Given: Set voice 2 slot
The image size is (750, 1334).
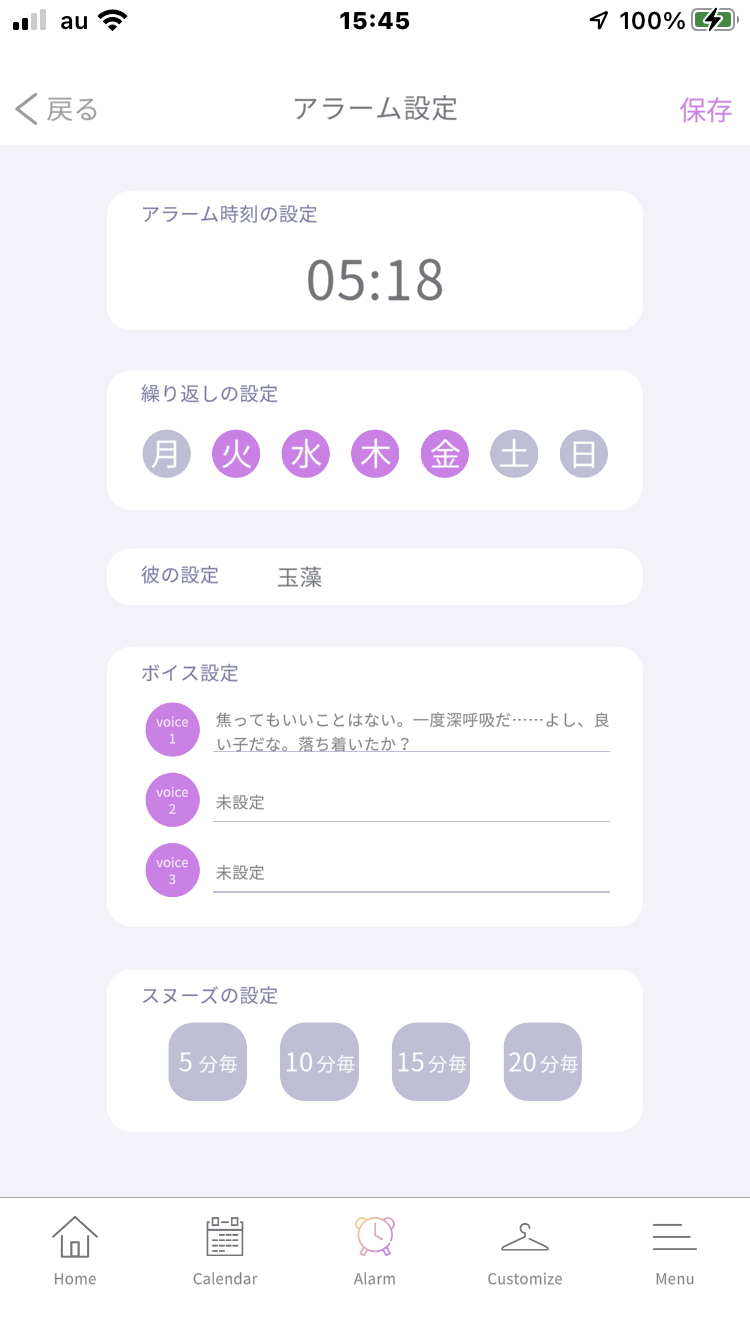Looking at the screenshot, I should (x=410, y=802).
